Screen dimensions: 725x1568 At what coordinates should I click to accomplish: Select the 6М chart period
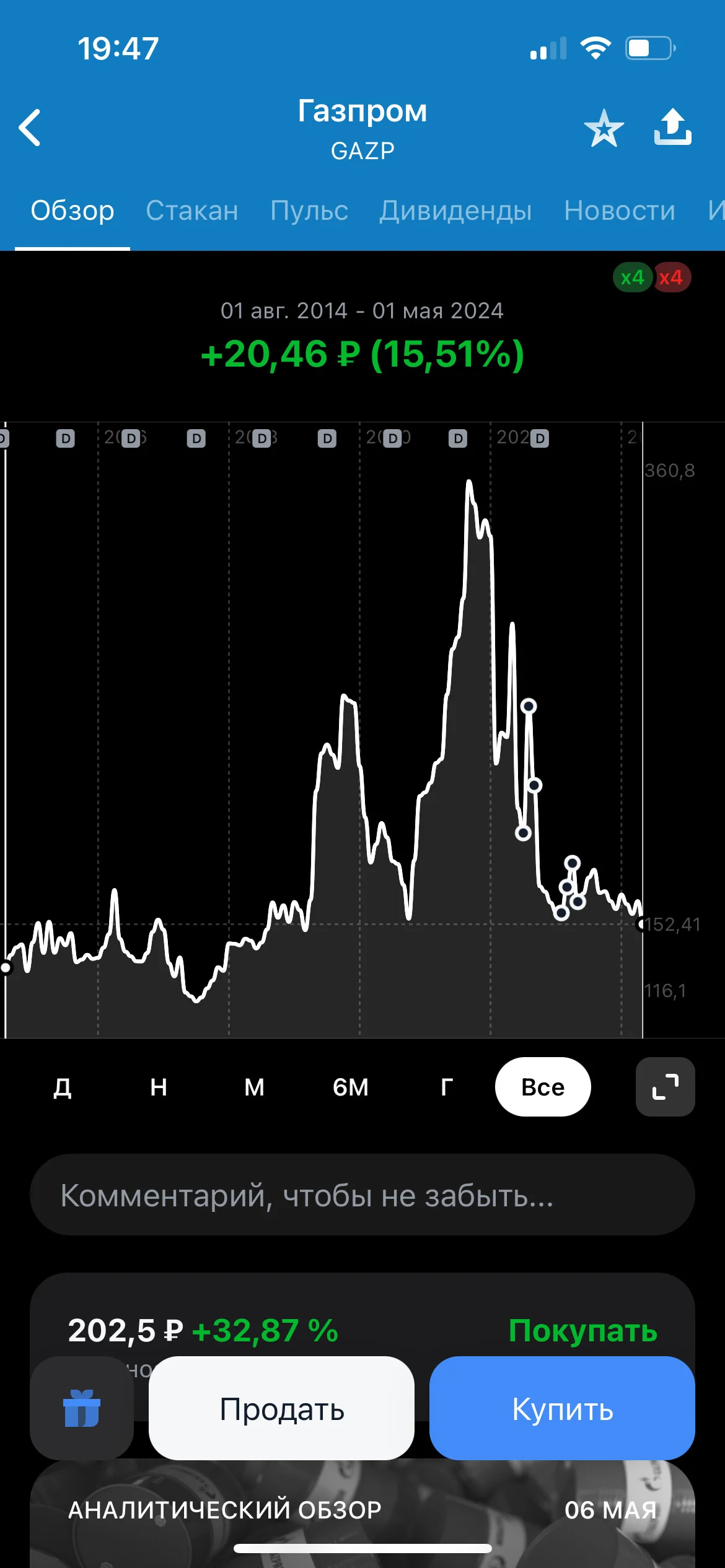pyautogui.click(x=351, y=1087)
